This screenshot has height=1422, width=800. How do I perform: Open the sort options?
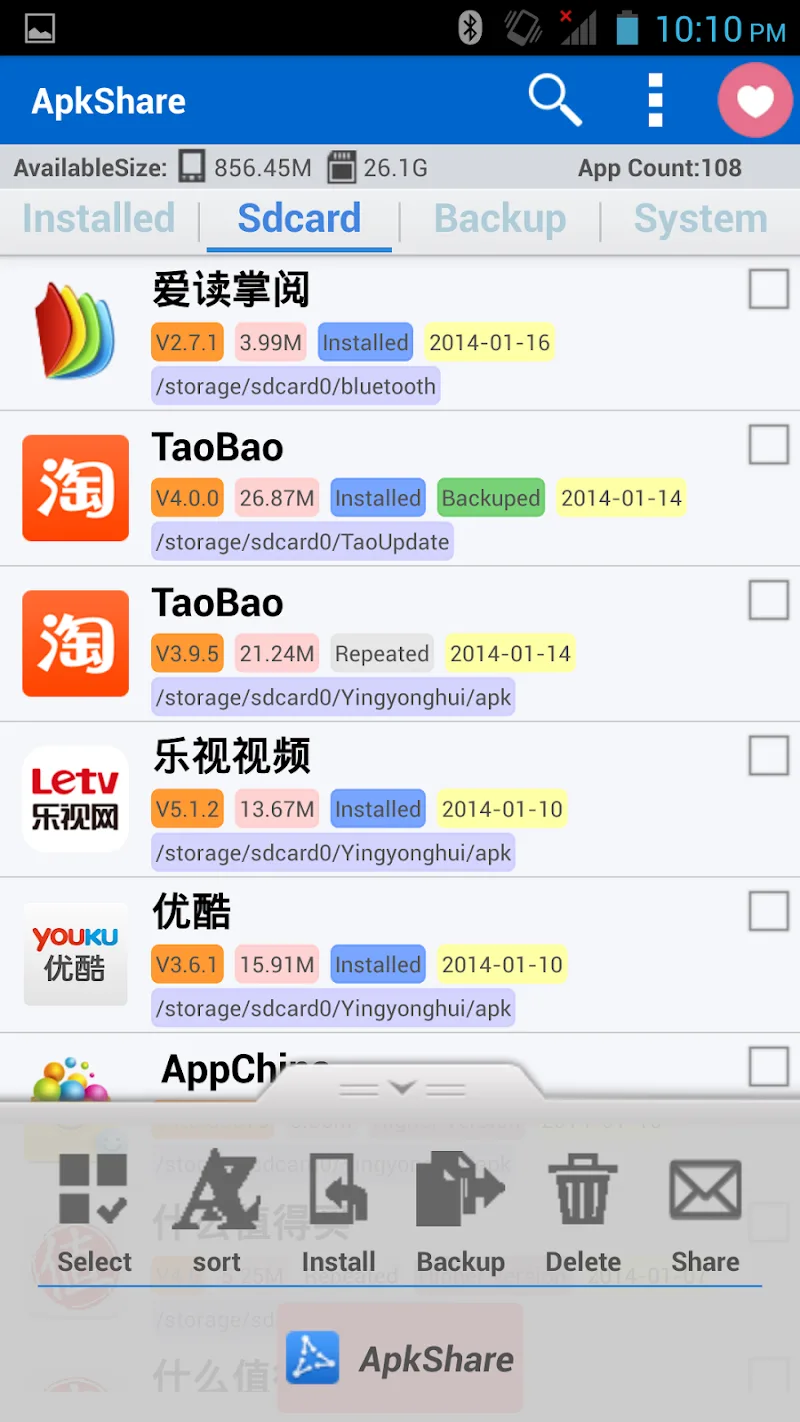click(x=216, y=1212)
